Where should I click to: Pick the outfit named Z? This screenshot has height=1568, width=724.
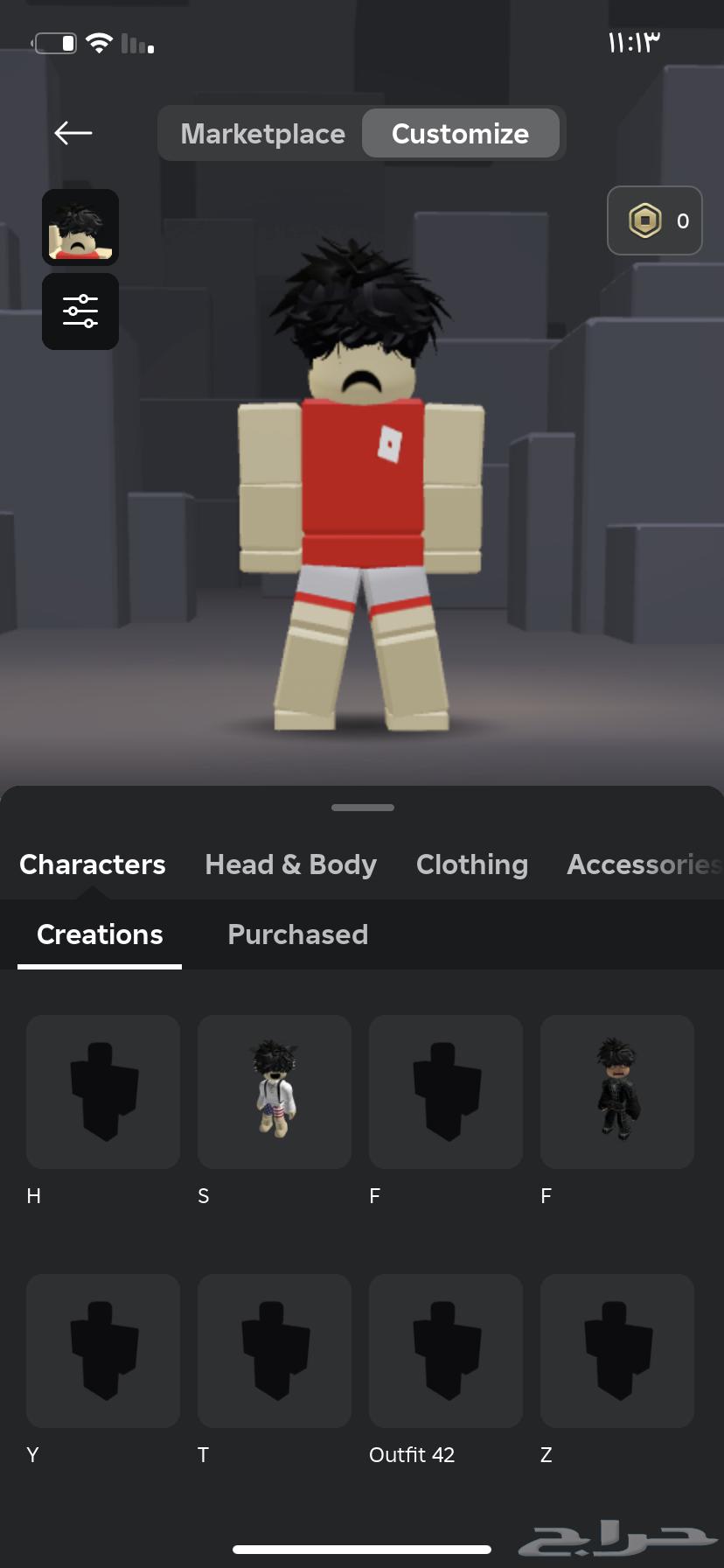coord(617,1351)
